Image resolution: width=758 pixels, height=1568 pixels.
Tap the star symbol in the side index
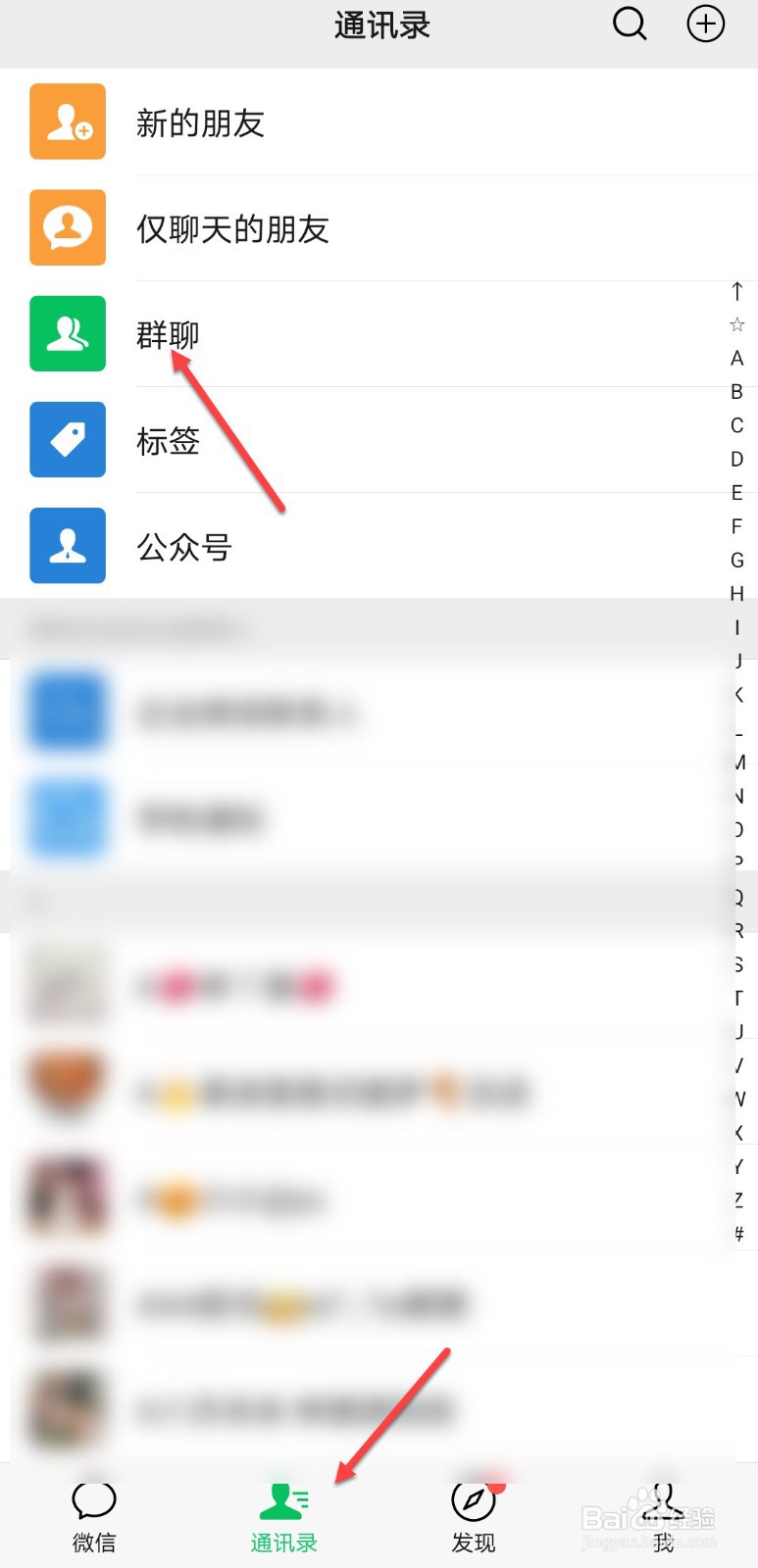pos(736,325)
